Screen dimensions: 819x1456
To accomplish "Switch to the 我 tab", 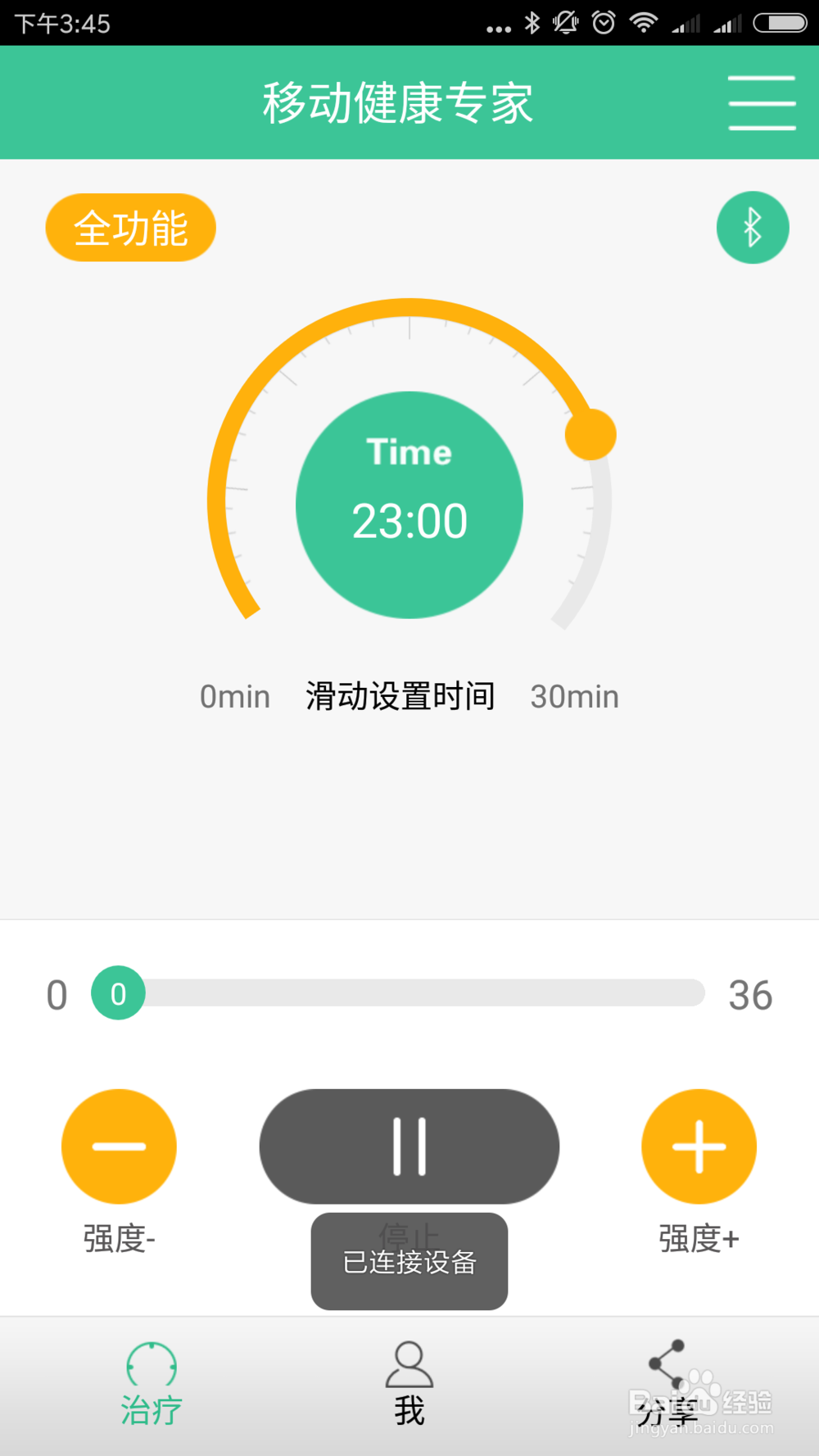I will (409, 1385).
